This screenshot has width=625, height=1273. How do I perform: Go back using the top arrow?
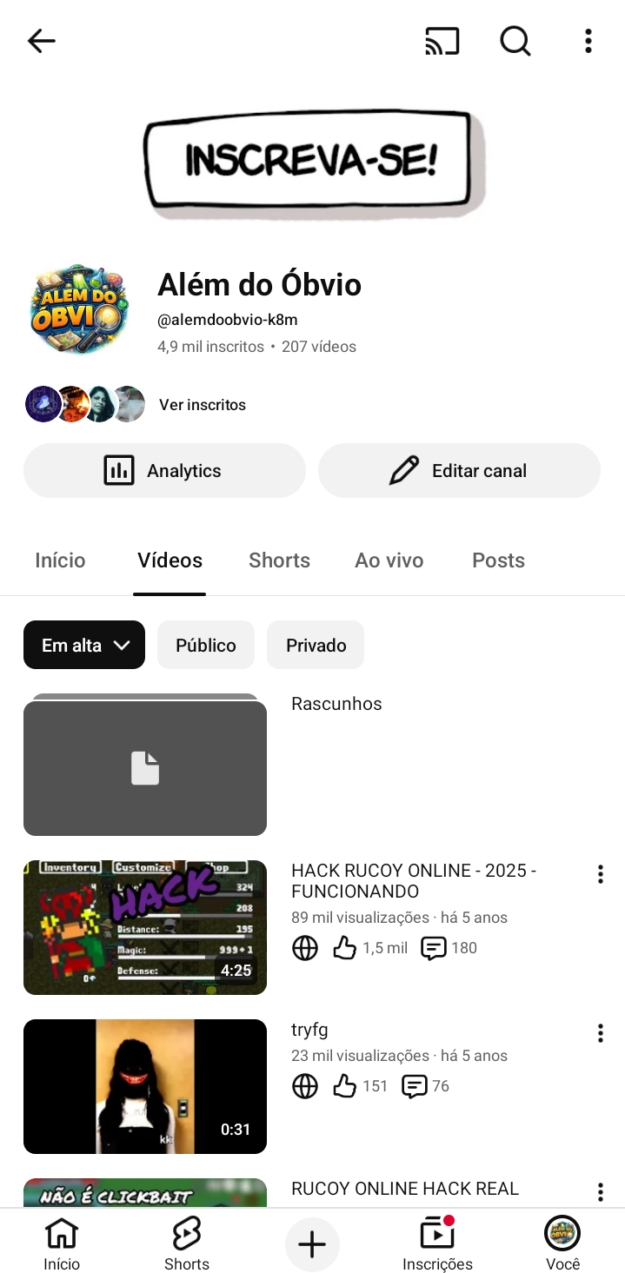[41, 41]
